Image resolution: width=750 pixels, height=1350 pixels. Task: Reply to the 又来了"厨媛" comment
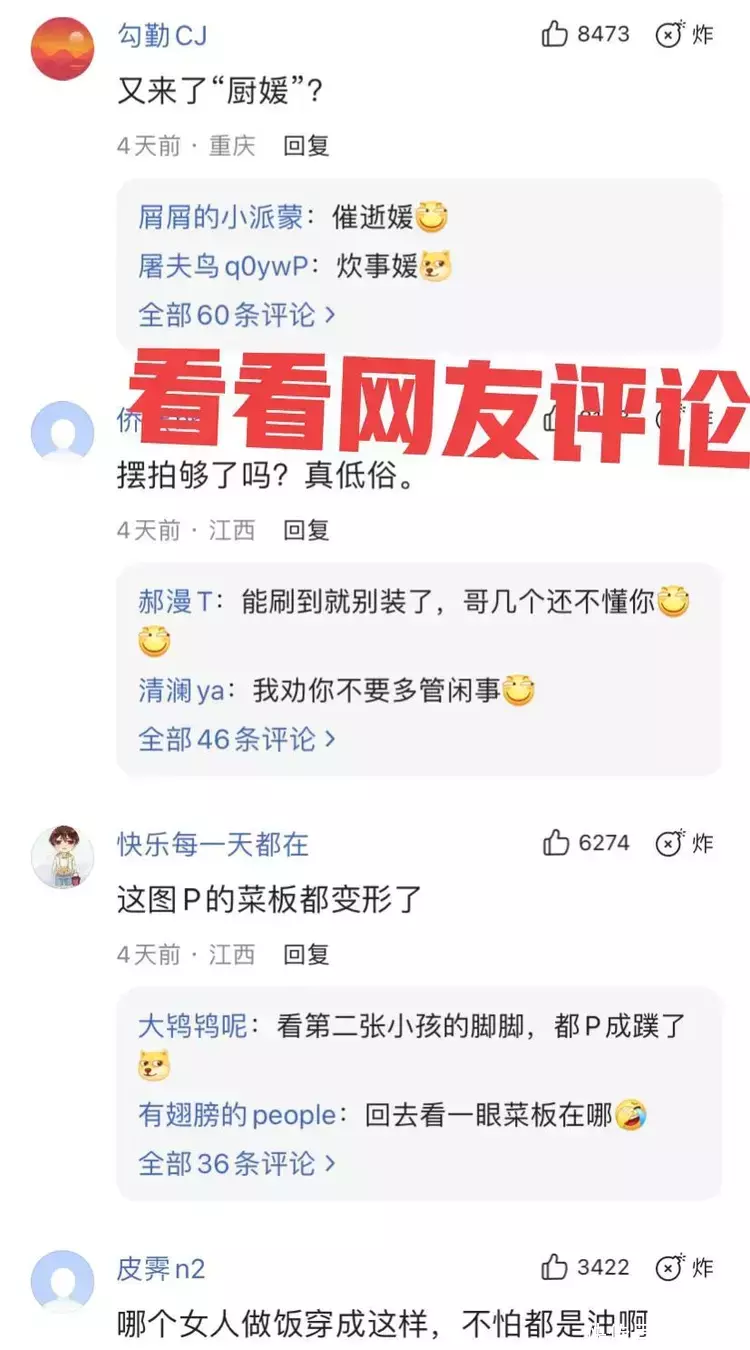click(306, 146)
